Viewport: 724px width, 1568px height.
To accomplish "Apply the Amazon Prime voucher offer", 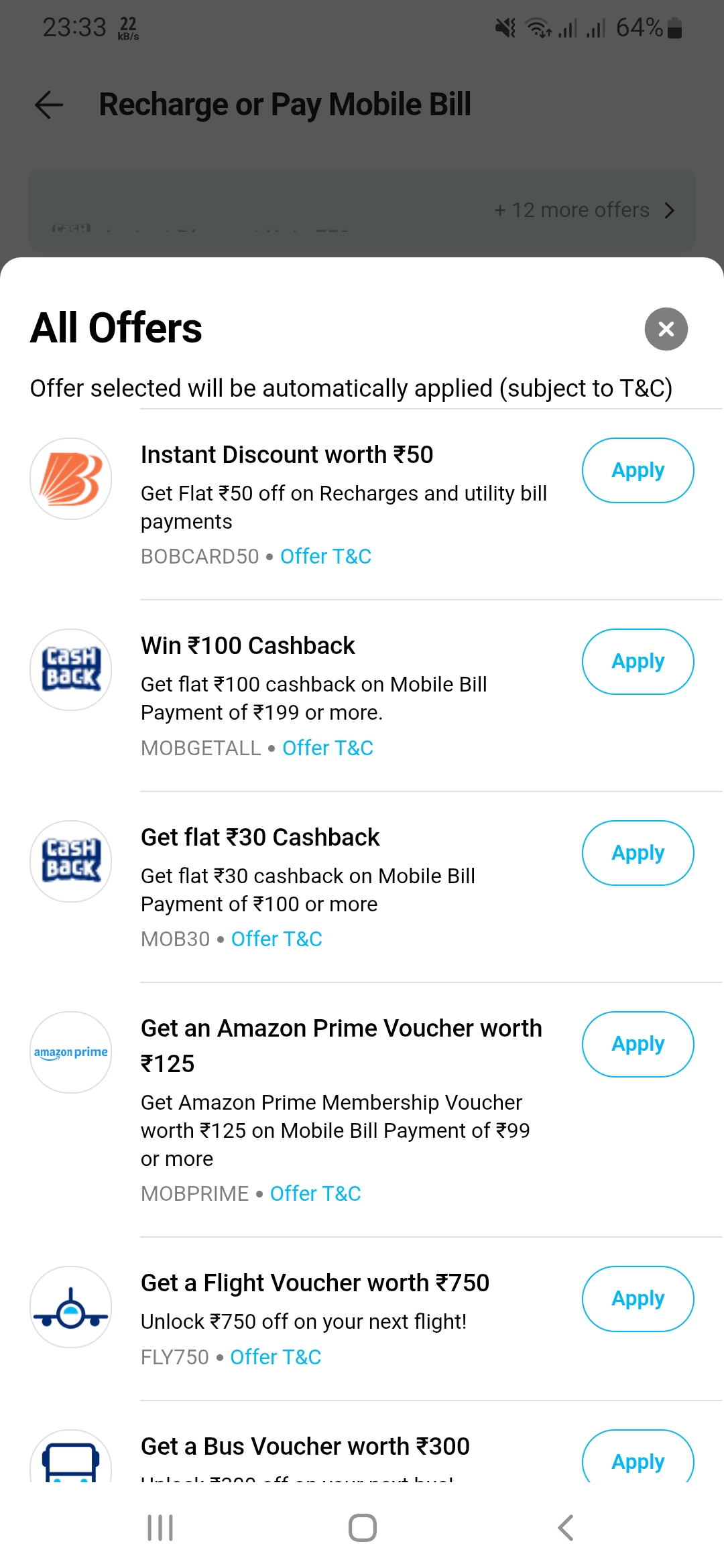I will [637, 1044].
